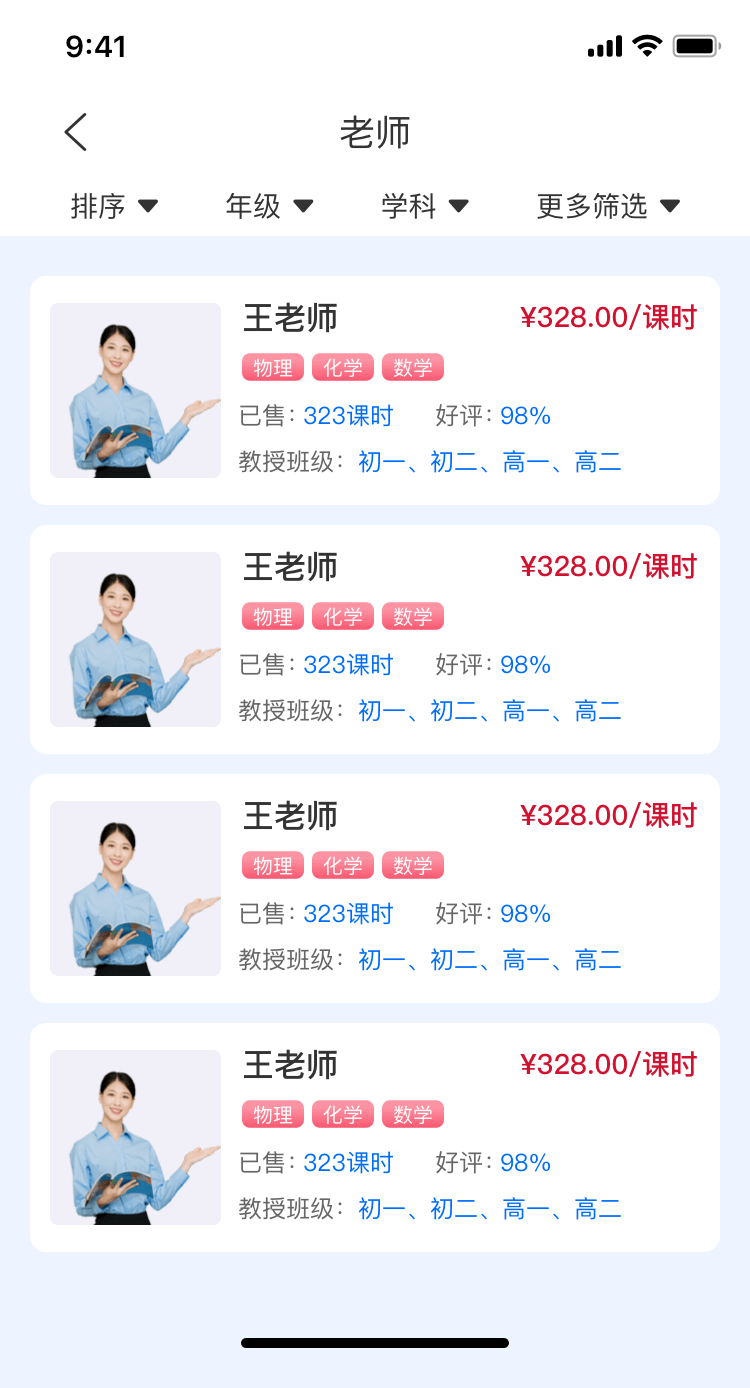
Task: Click 323课时 sales link on second teacher
Action: (349, 664)
